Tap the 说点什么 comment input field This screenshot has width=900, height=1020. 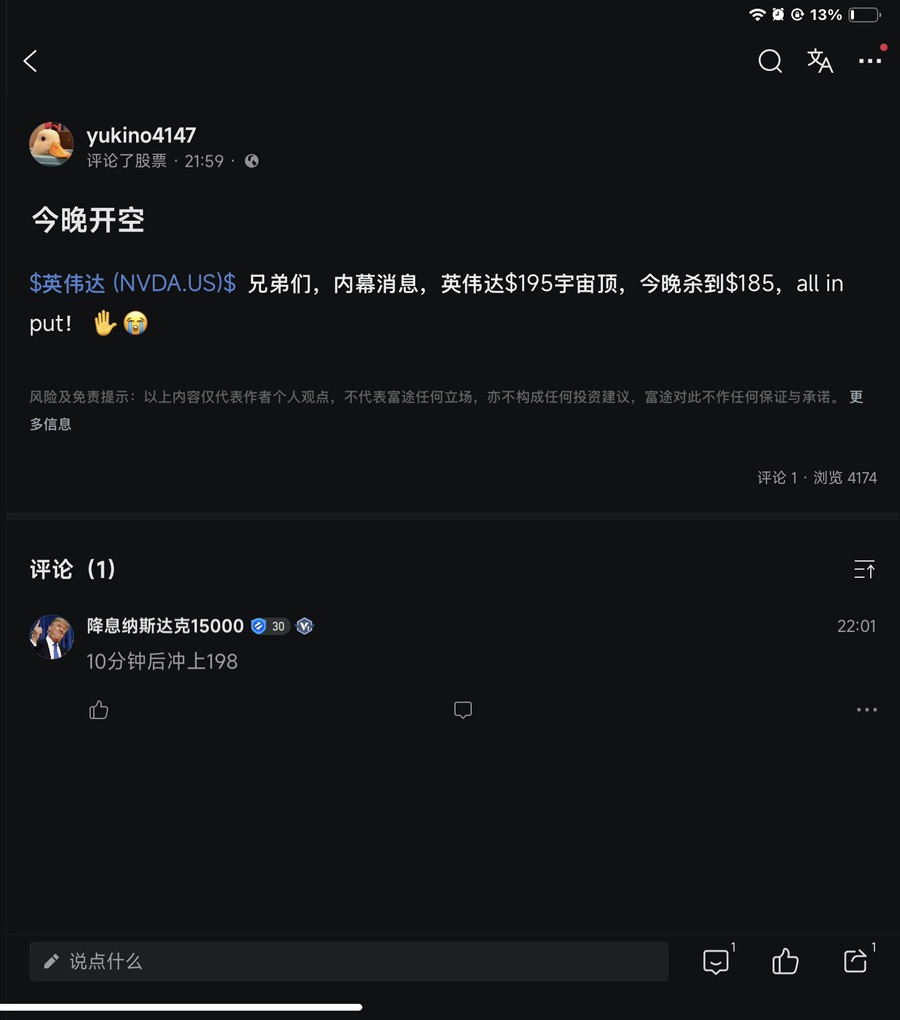pos(348,961)
